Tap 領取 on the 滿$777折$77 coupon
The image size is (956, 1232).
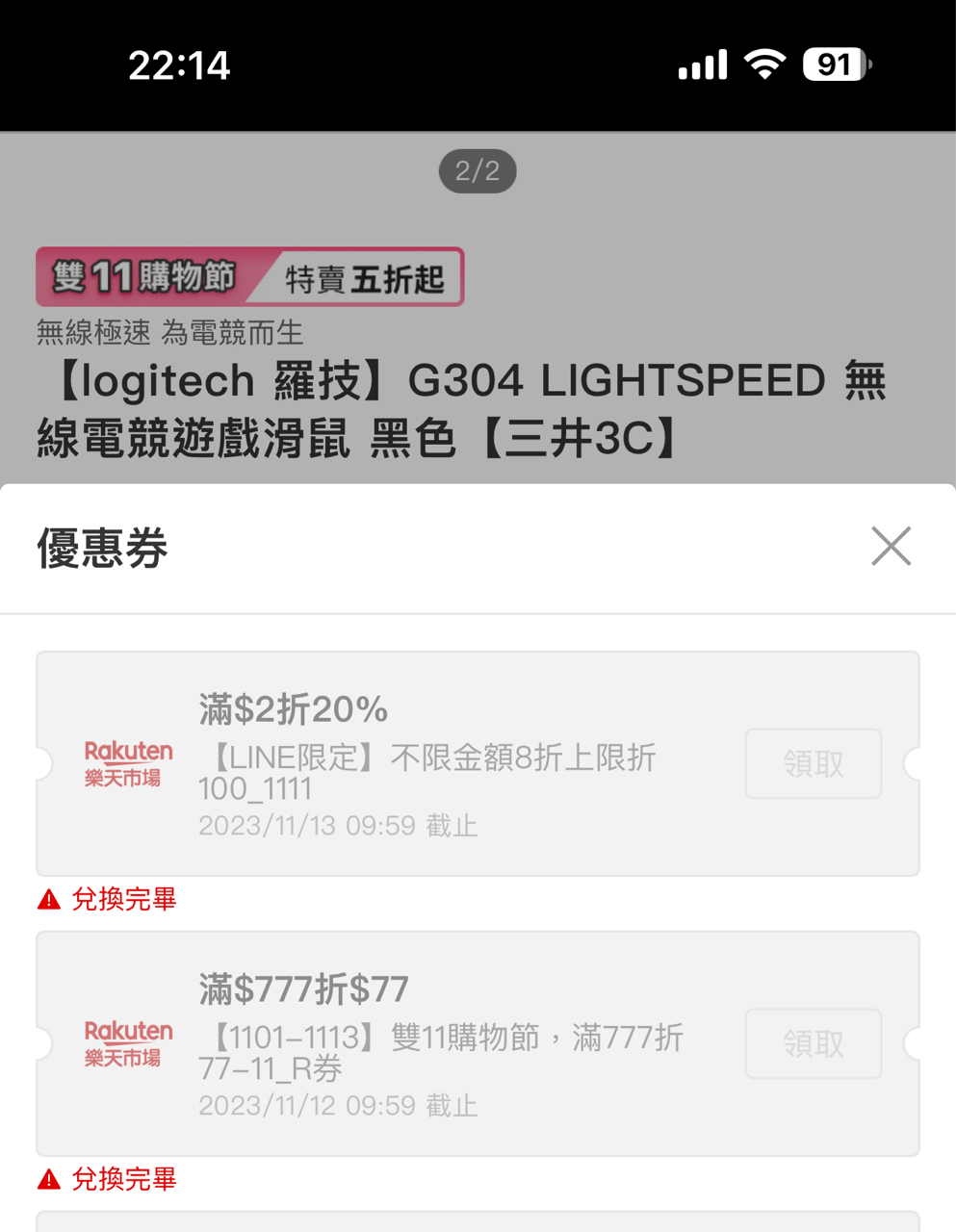pos(813,1043)
